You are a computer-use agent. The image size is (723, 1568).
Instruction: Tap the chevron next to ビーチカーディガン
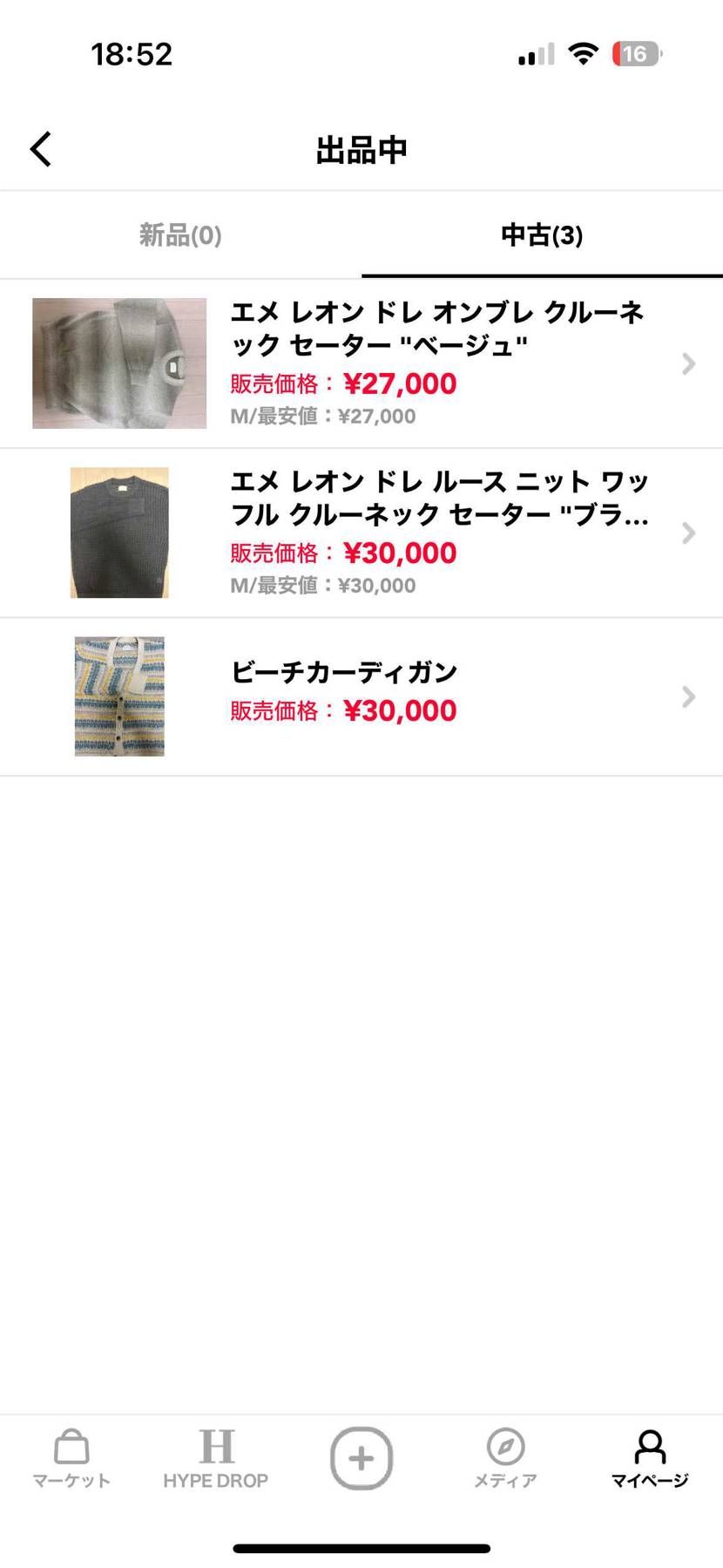(689, 696)
